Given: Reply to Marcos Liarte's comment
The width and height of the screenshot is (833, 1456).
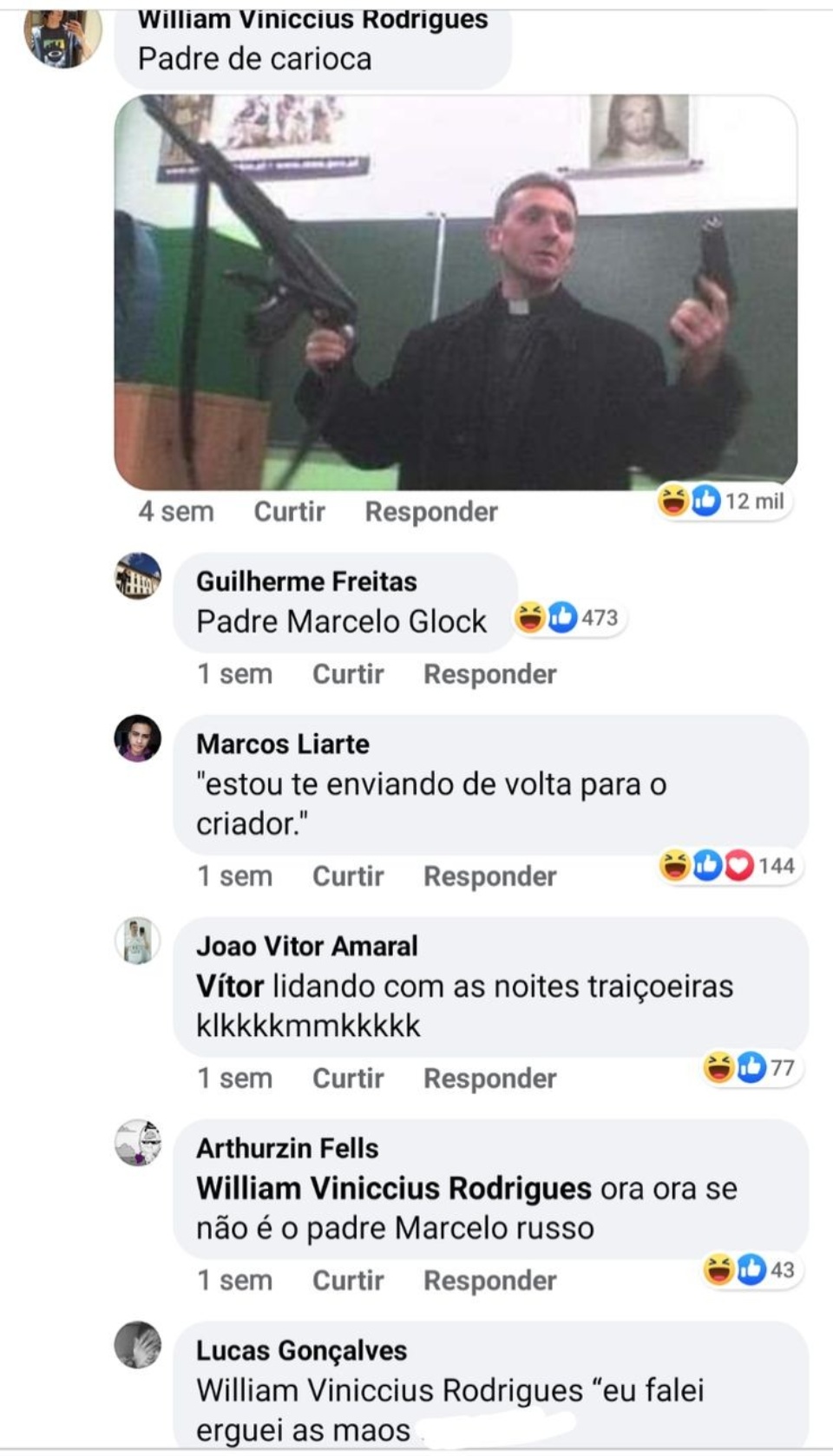Looking at the screenshot, I should pos(490,876).
